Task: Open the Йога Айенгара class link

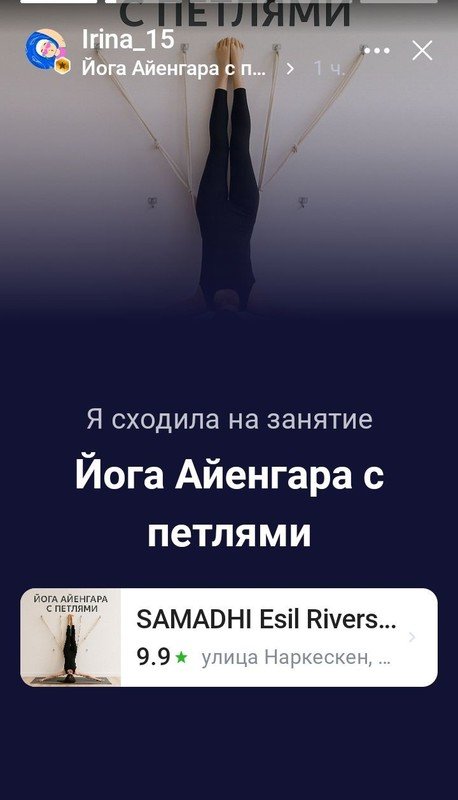Action: click(x=188, y=68)
